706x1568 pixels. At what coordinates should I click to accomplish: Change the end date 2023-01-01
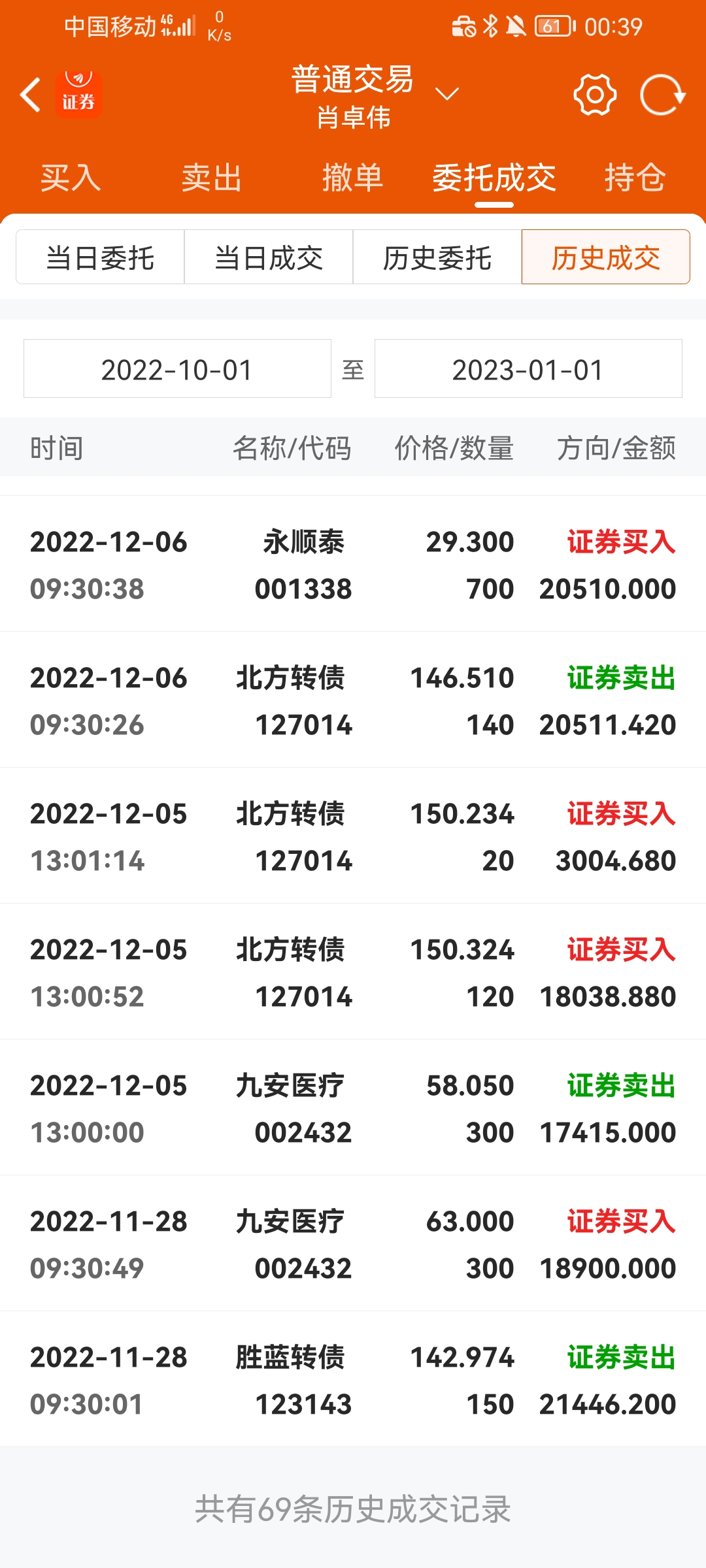(x=528, y=369)
